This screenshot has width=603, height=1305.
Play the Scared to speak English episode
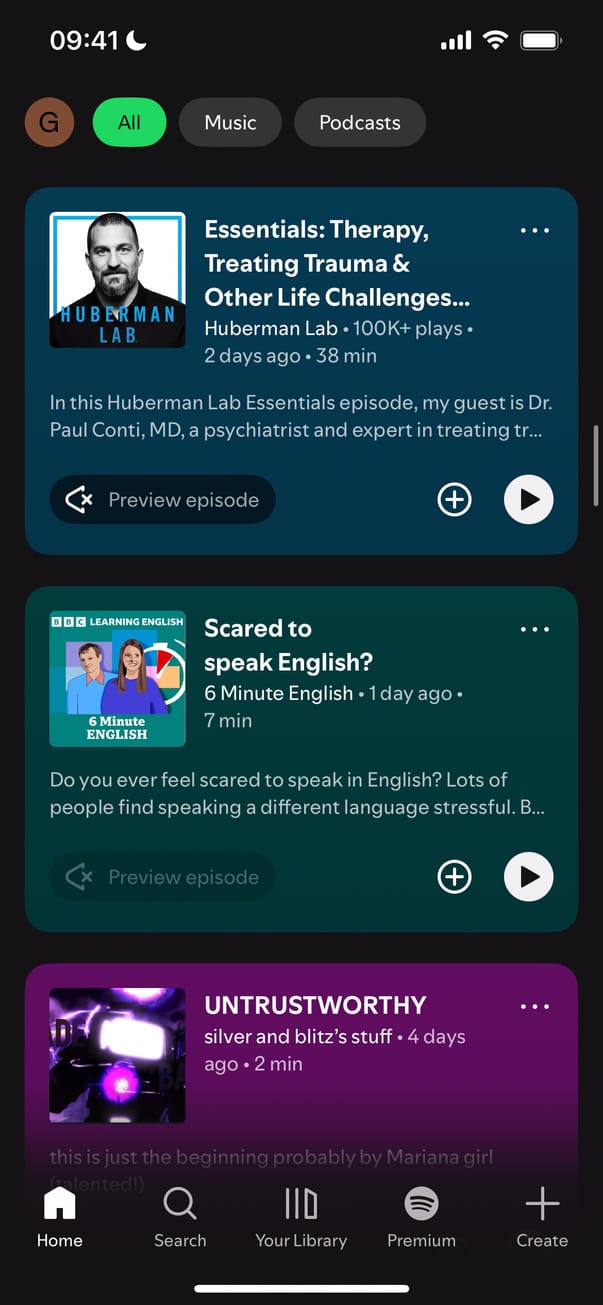528,877
